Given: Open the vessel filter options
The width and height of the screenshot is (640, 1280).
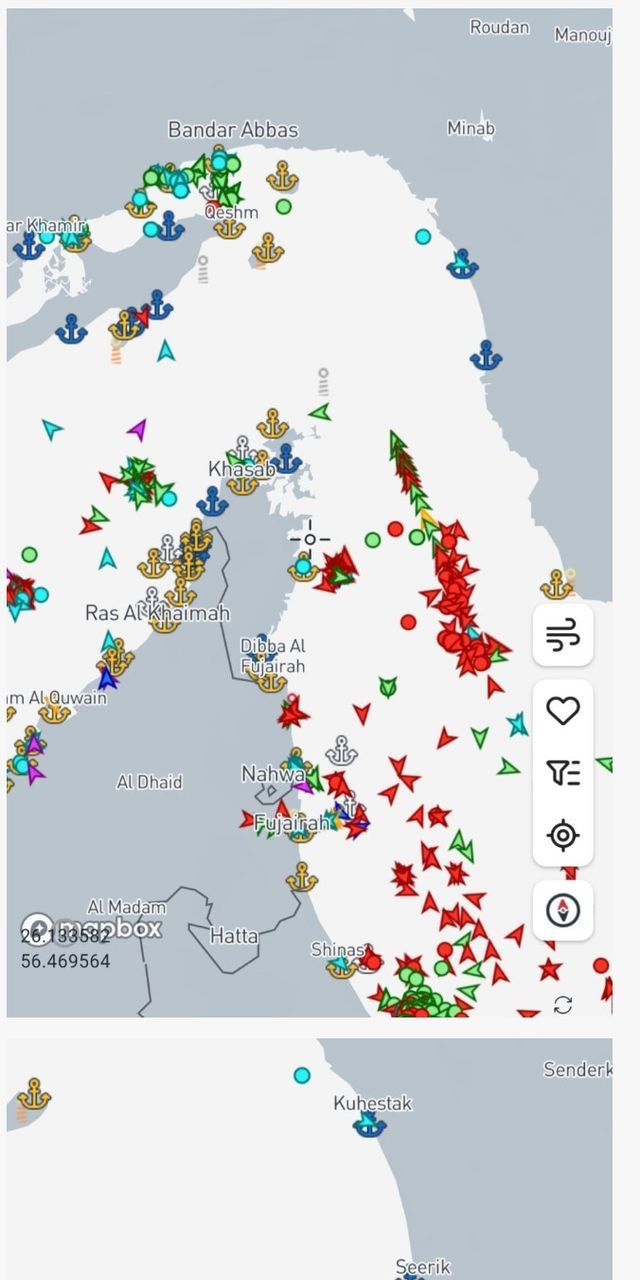Looking at the screenshot, I should (563, 772).
